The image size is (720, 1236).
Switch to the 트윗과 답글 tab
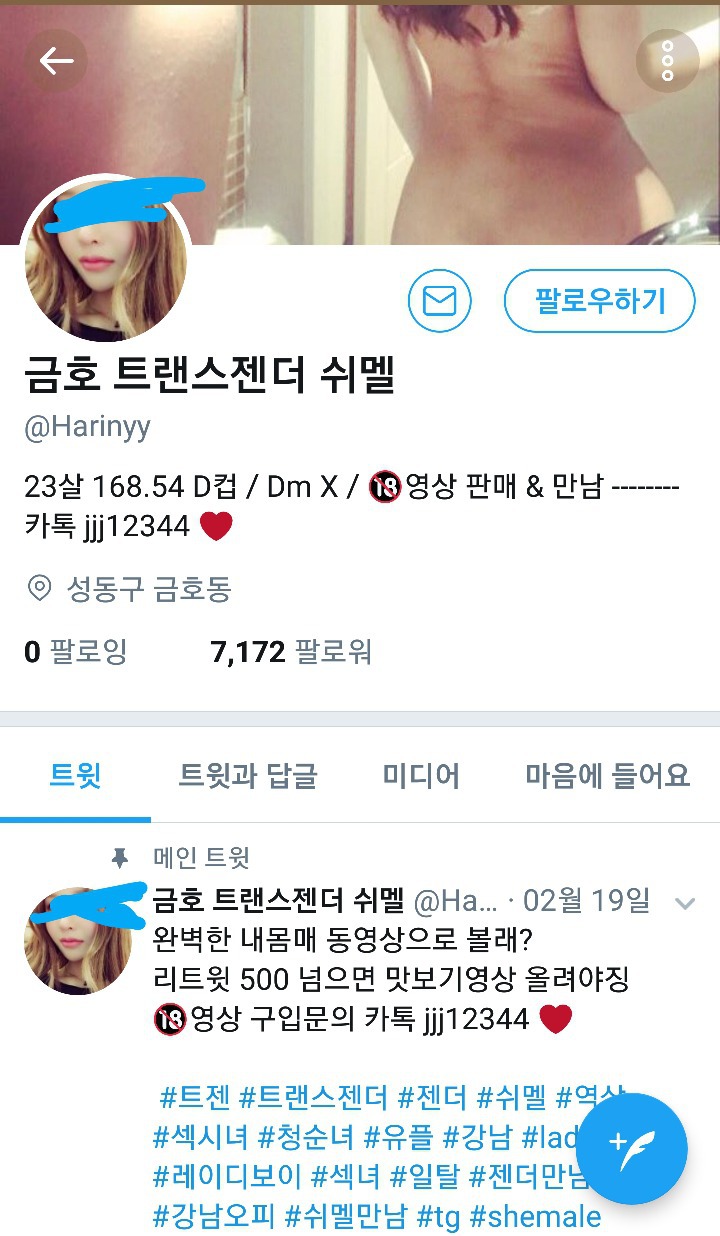click(x=248, y=775)
